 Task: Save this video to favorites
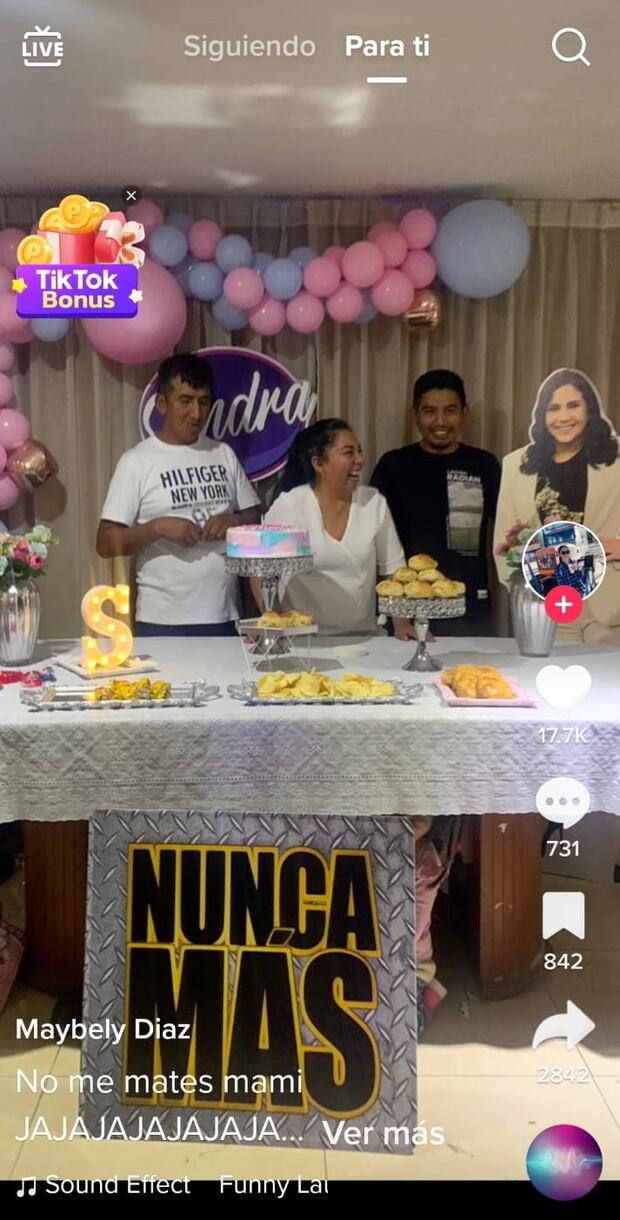563,915
